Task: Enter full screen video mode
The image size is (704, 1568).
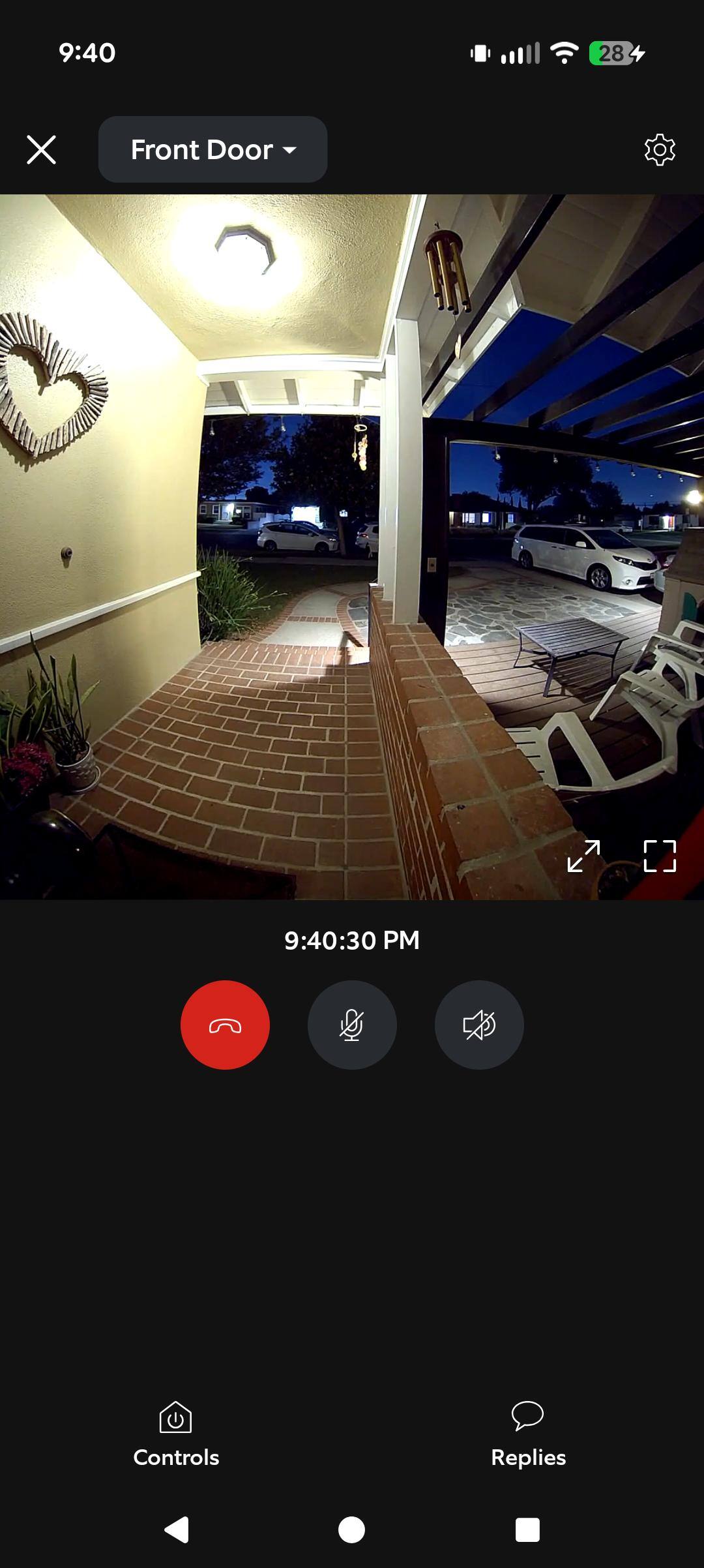Action: (660, 856)
